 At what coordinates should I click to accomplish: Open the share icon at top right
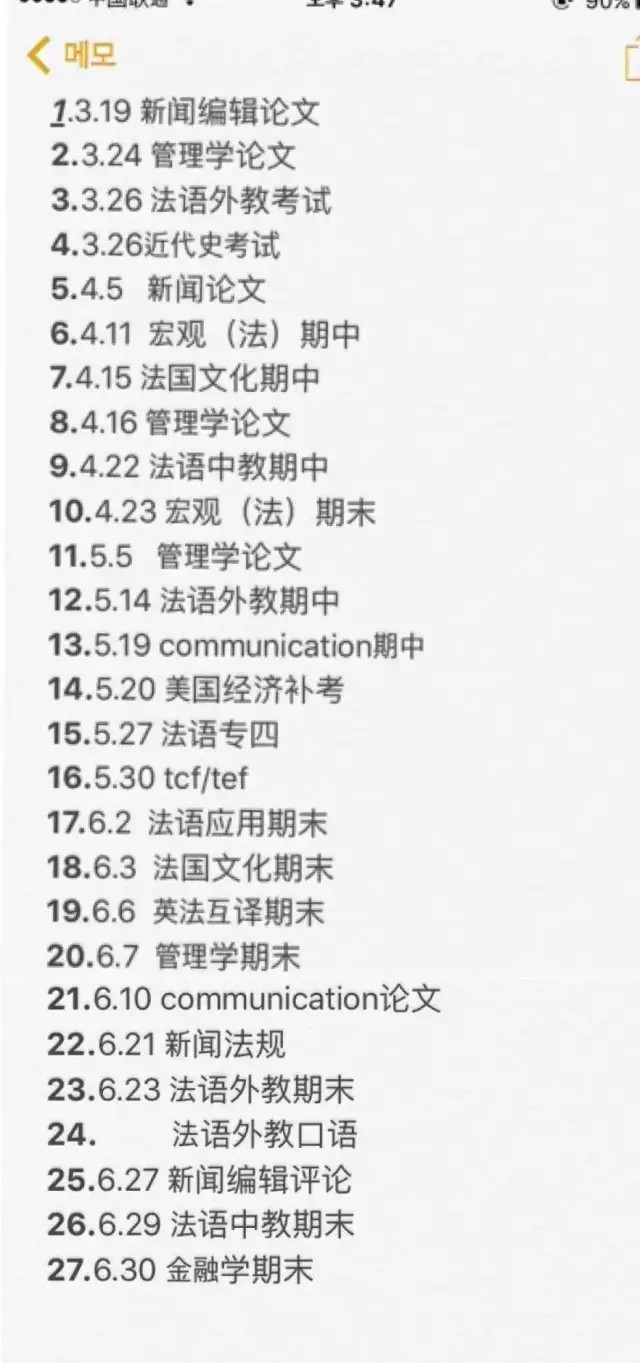coord(632,58)
